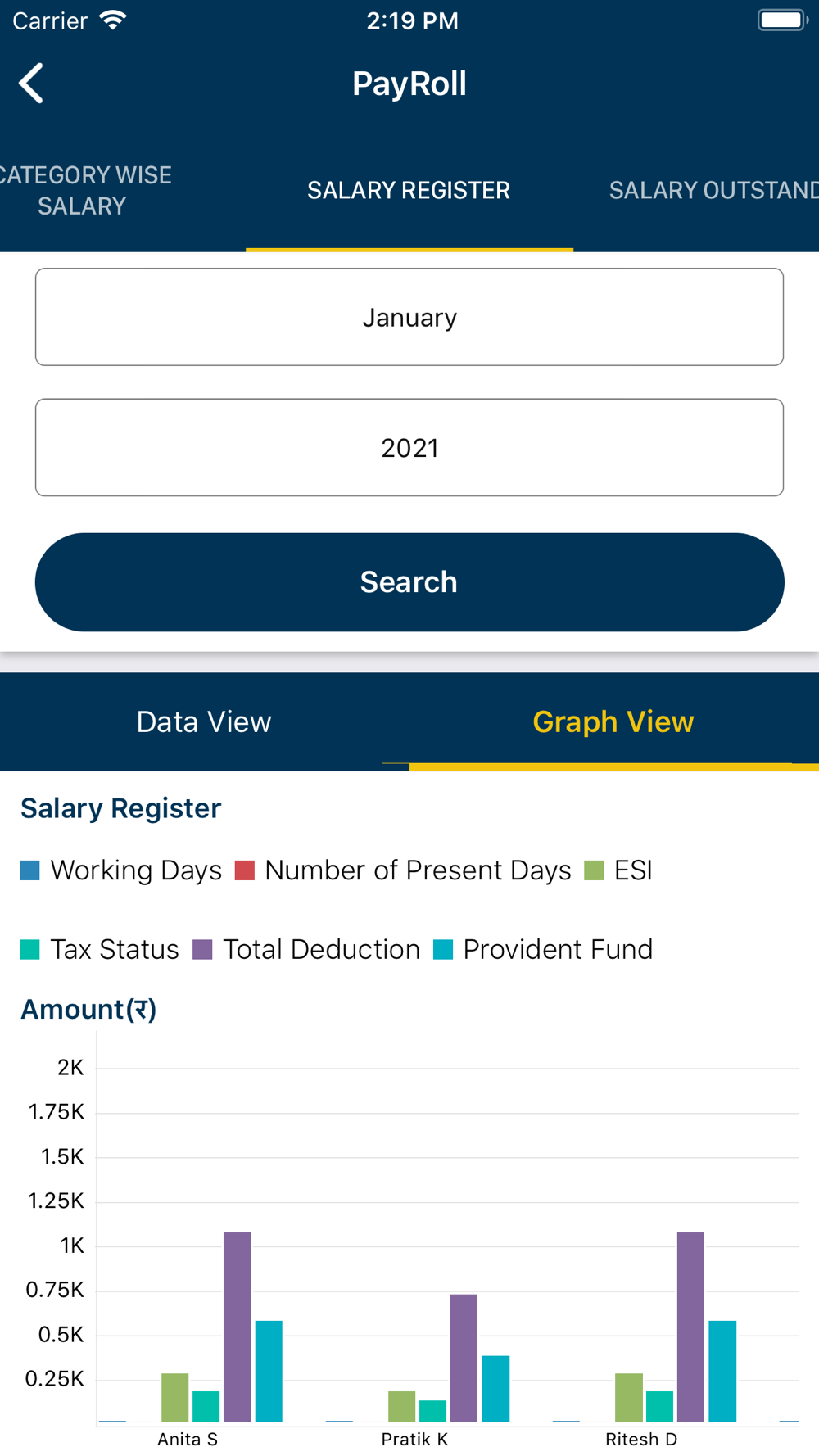Select the Salary Register tab
Viewport: 819px width, 1456px height.
pos(409,191)
